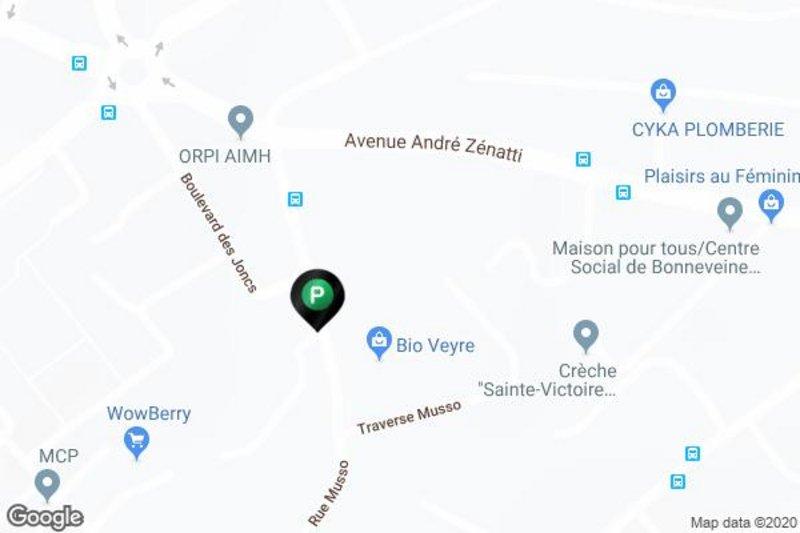Select the ORPI AIMH location pin
Screen dimensions: 800x533
click(x=240, y=122)
